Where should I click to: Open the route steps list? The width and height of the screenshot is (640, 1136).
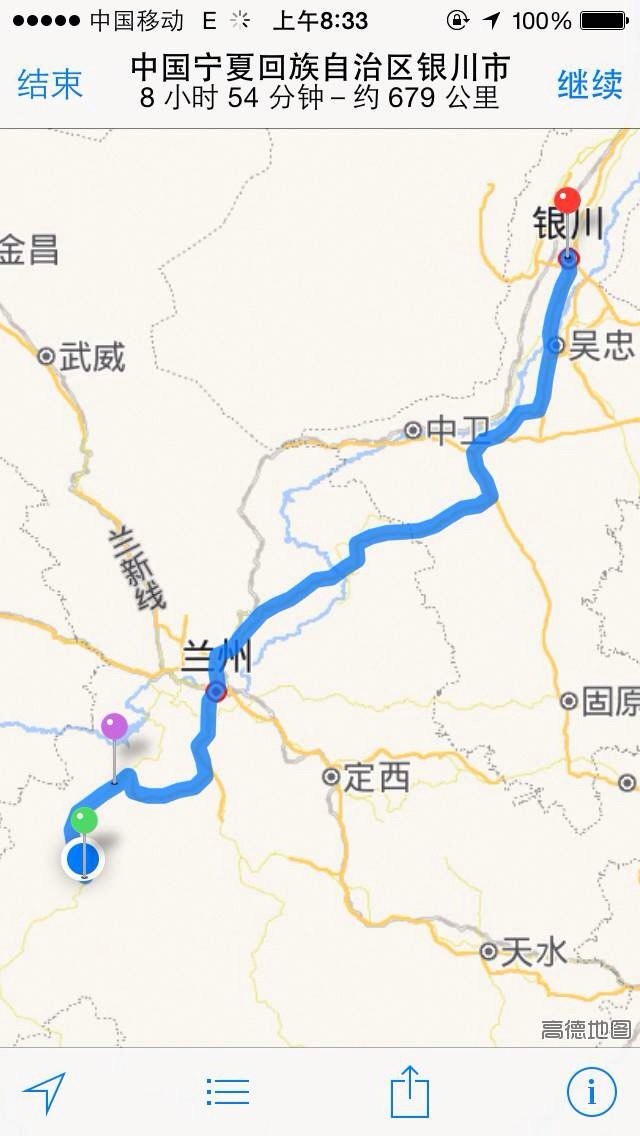pos(228,1092)
